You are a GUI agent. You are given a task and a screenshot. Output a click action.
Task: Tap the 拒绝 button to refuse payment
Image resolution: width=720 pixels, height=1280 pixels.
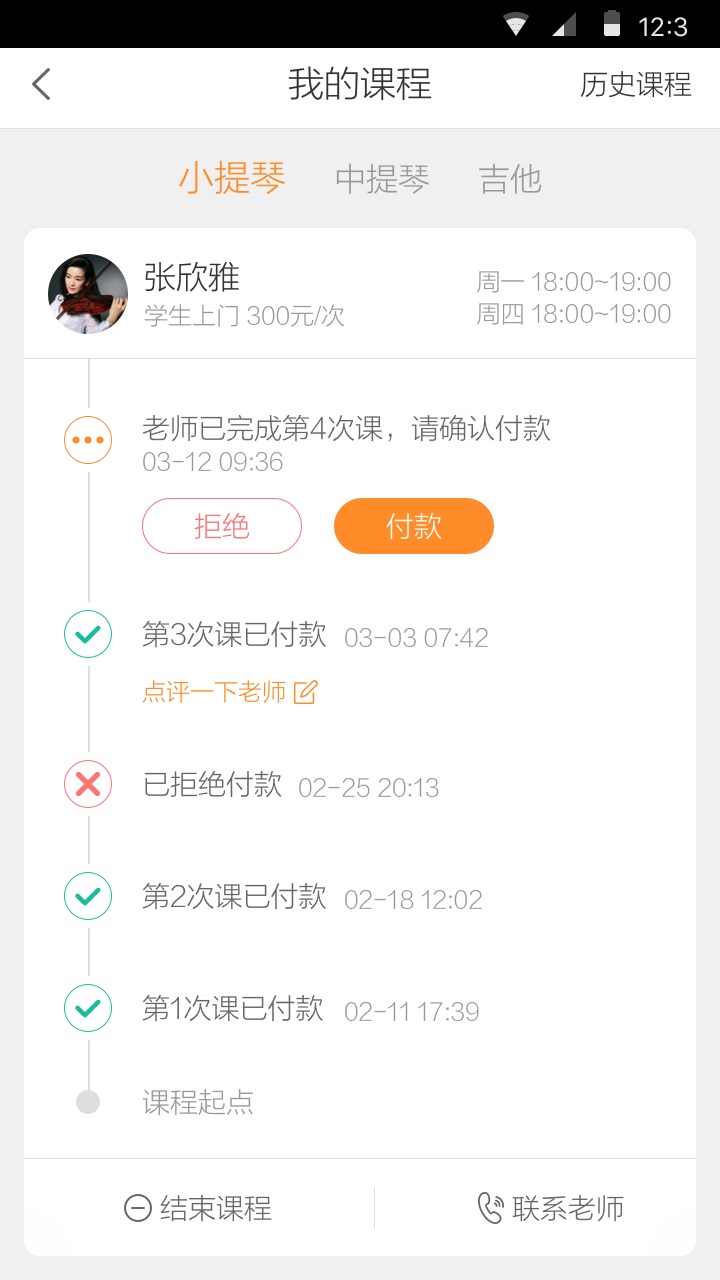222,525
